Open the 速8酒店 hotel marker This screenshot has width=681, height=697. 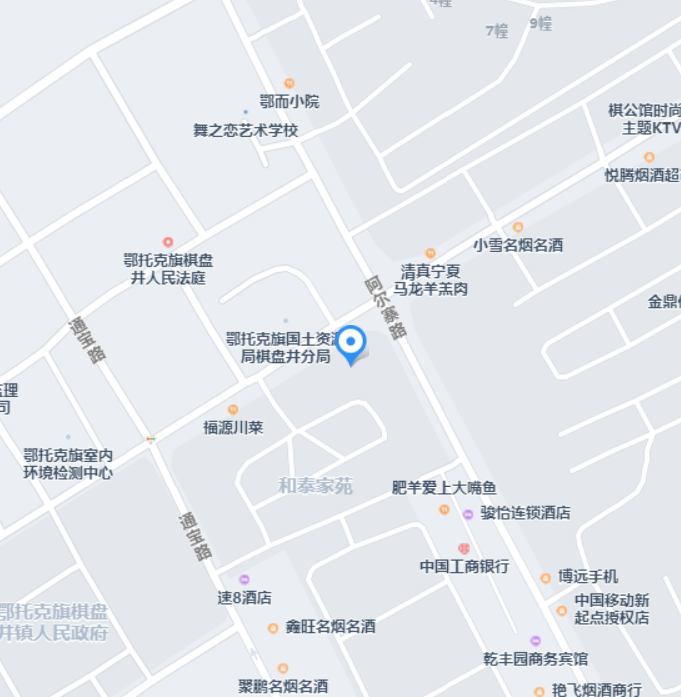coord(244,579)
